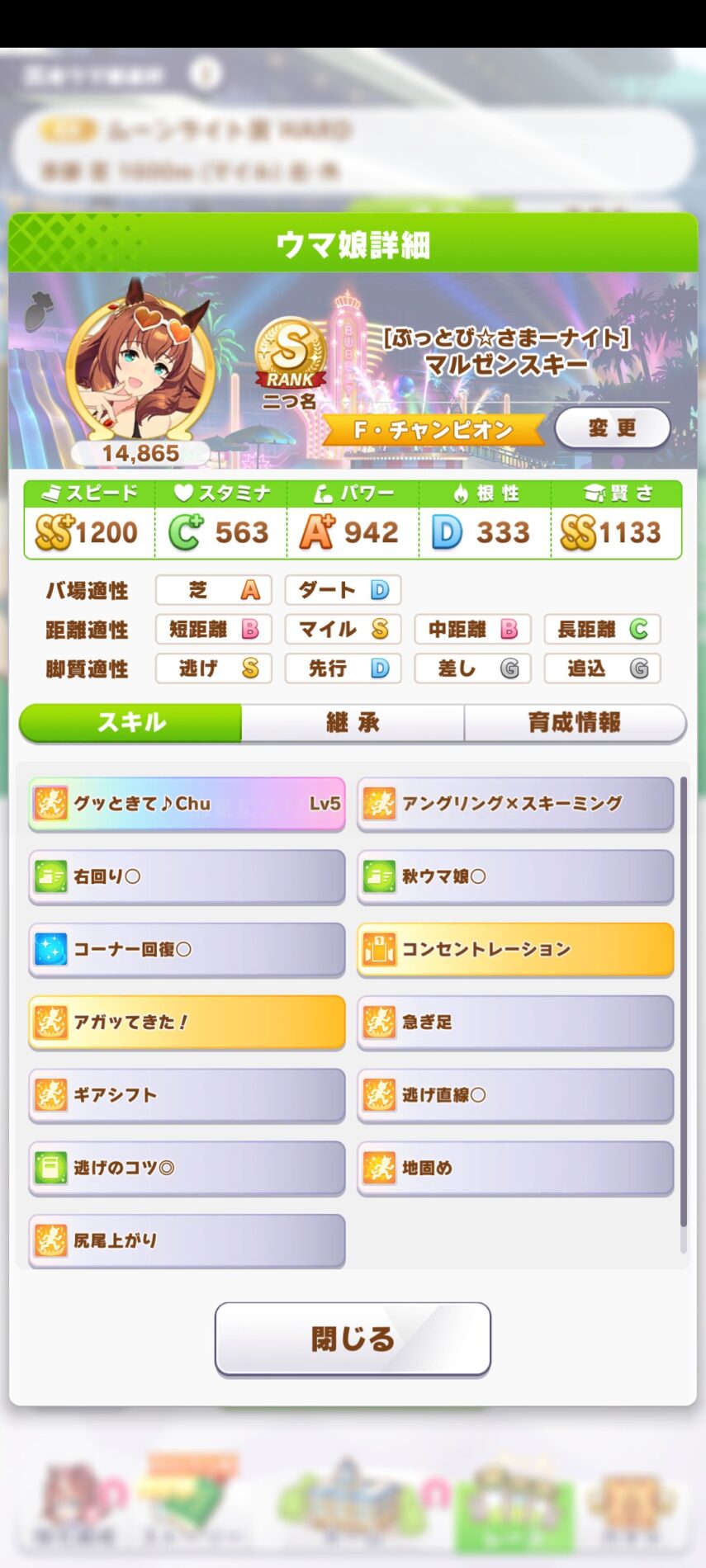Open the 右回り○ skill
The width and height of the screenshot is (706, 1568).
point(187,876)
